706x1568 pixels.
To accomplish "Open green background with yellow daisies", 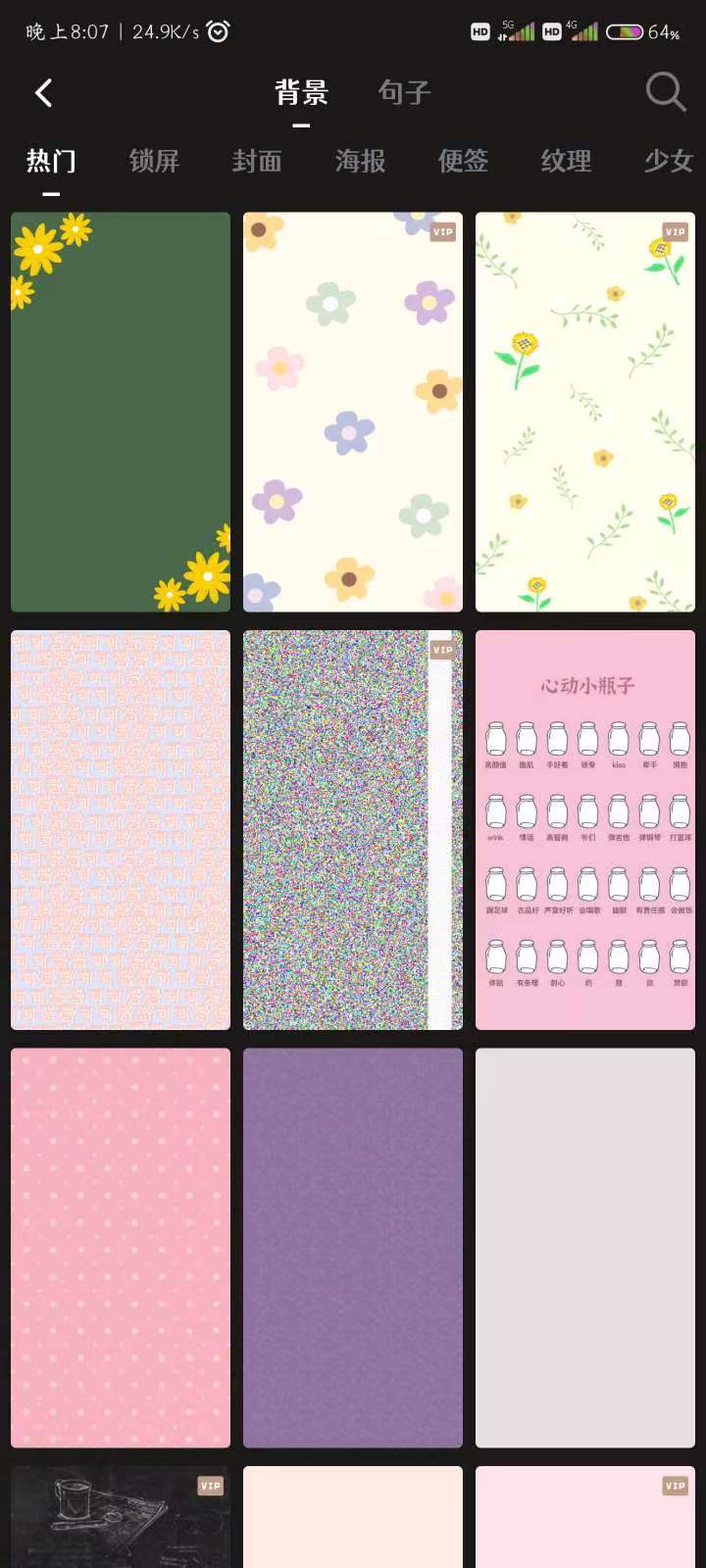I will coord(121,412).
